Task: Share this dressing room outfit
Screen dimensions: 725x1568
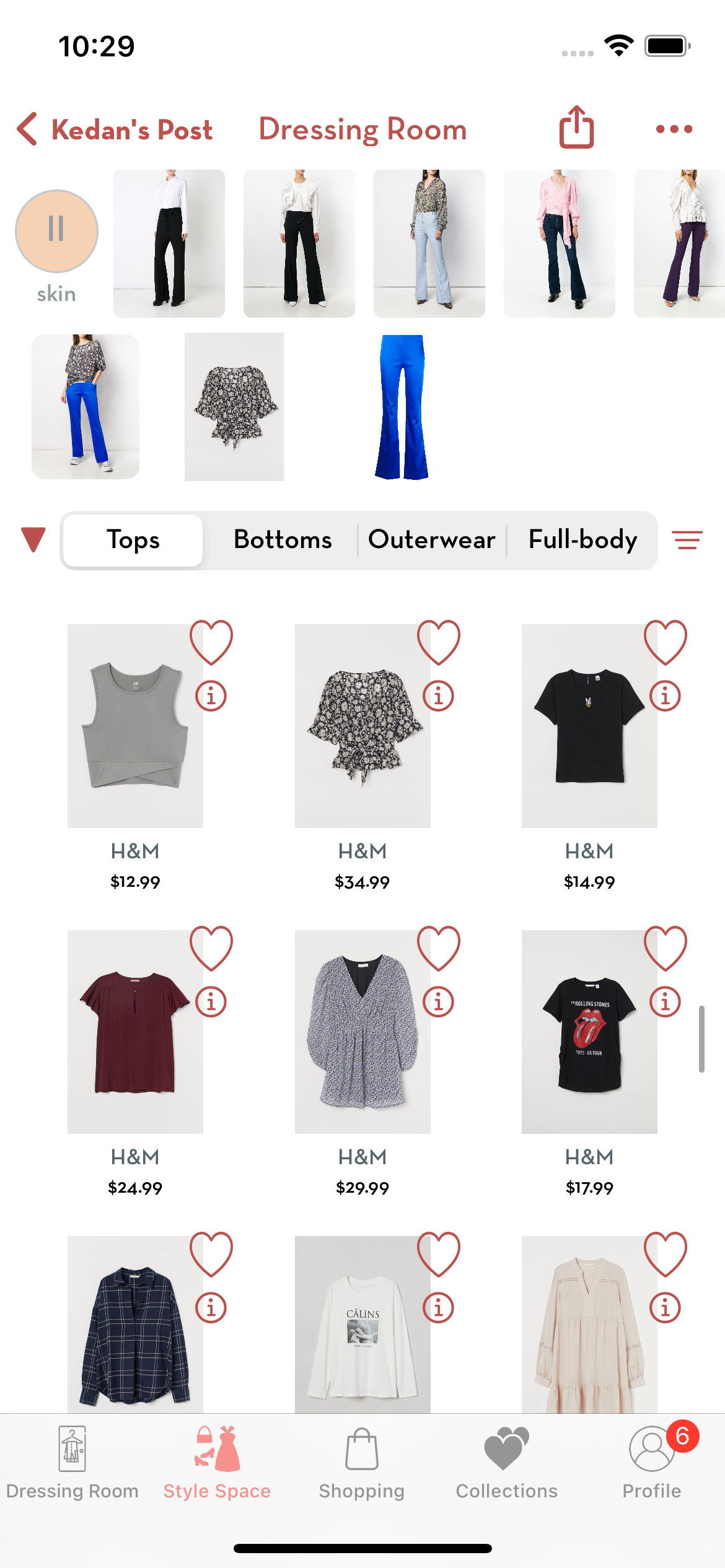Action: (x=576, y=128)
